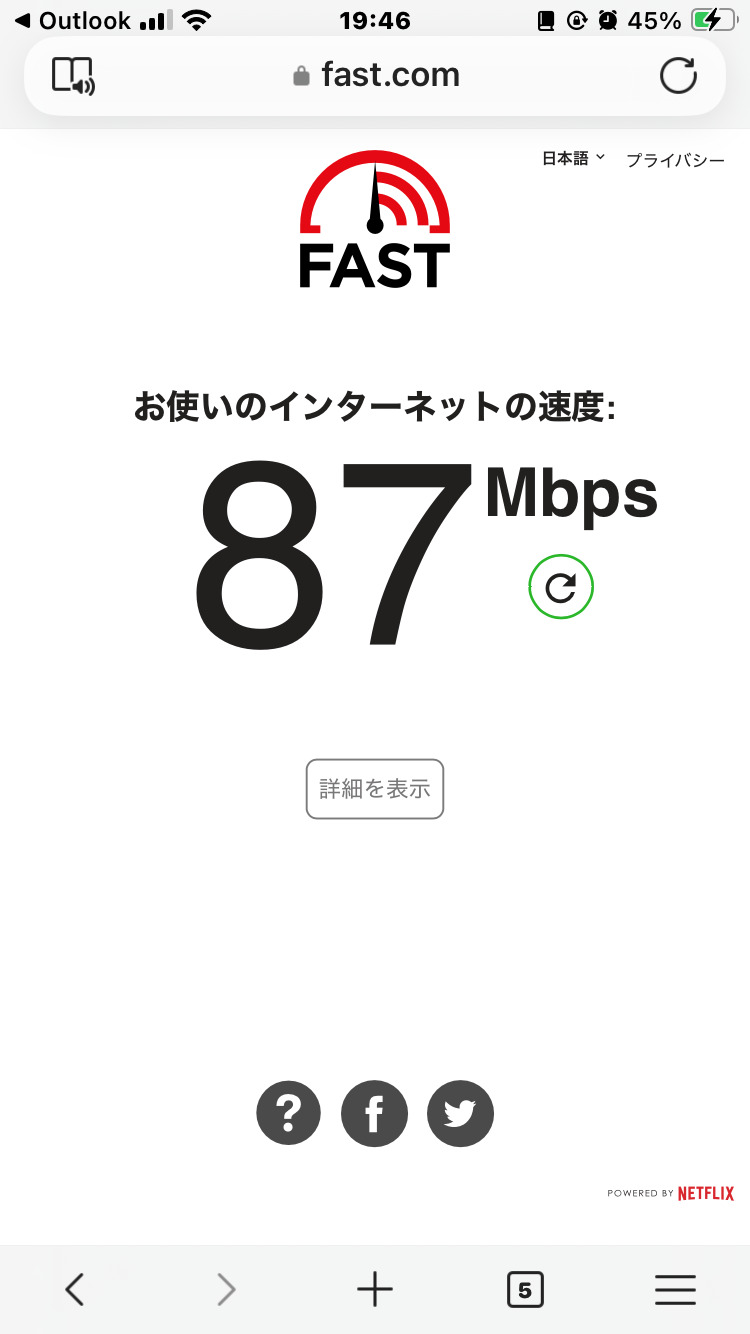Open the tab switcher showing 5 tabs
750x1334 pixels.
coord(525,1289)
